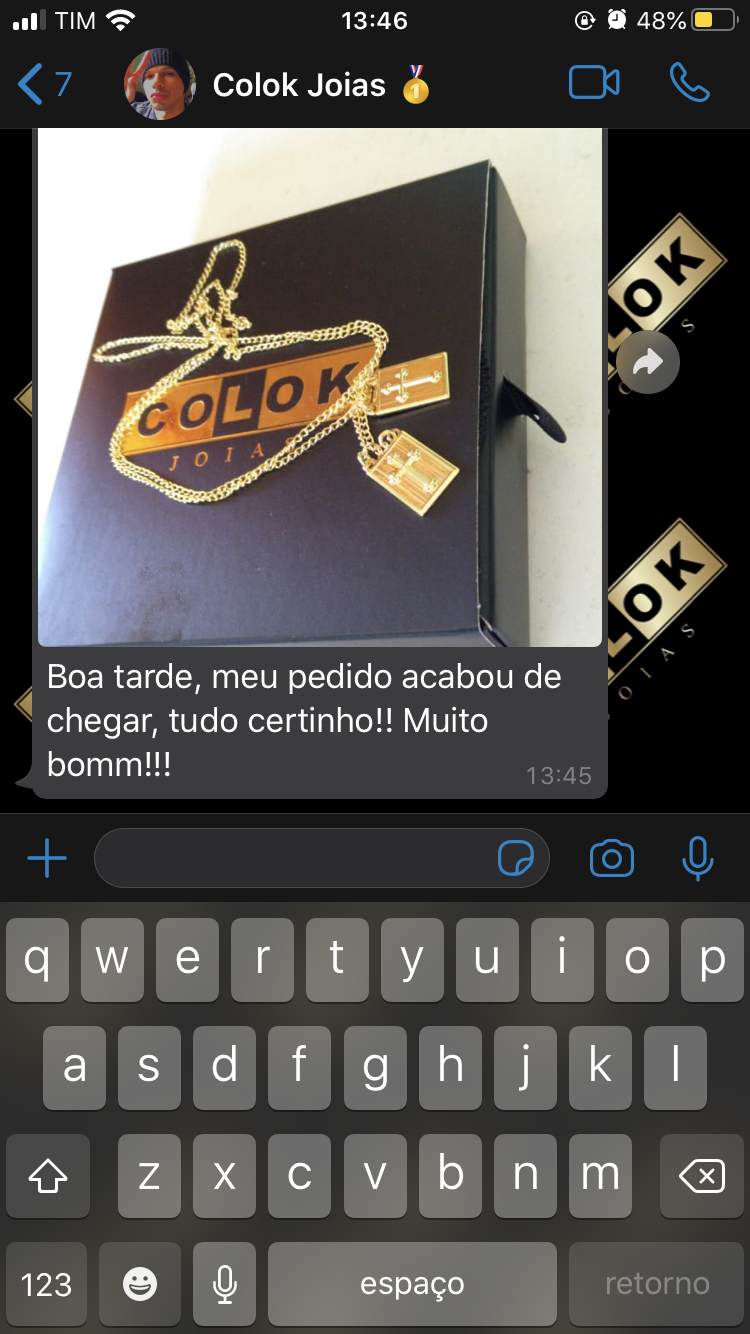The height and width of the screenshot is (1334, 750).
Task: Go back to the chat list
Action: click(x=42, y=84)
